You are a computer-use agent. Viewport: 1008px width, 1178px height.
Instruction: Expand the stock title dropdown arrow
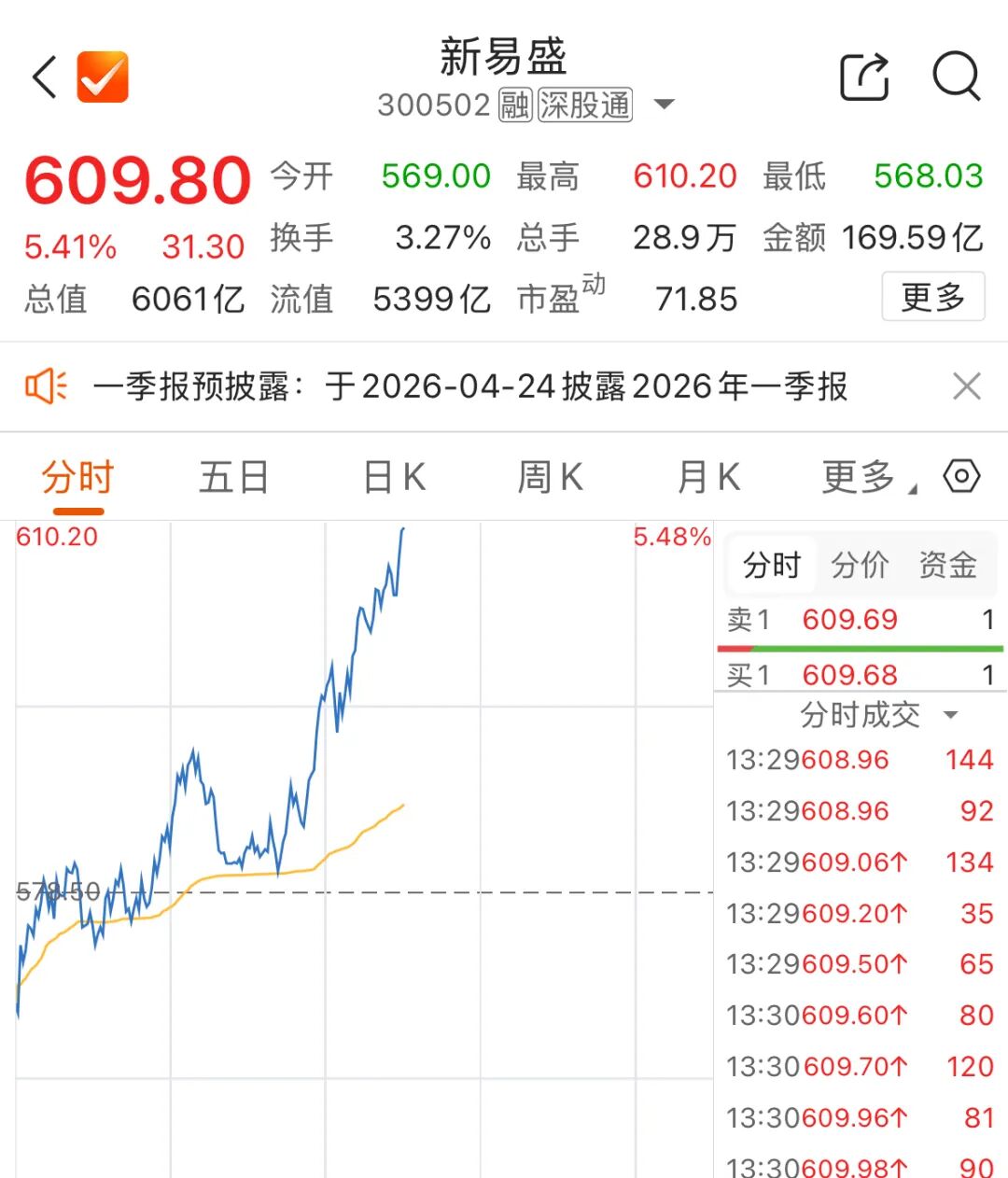coord(665,104)
